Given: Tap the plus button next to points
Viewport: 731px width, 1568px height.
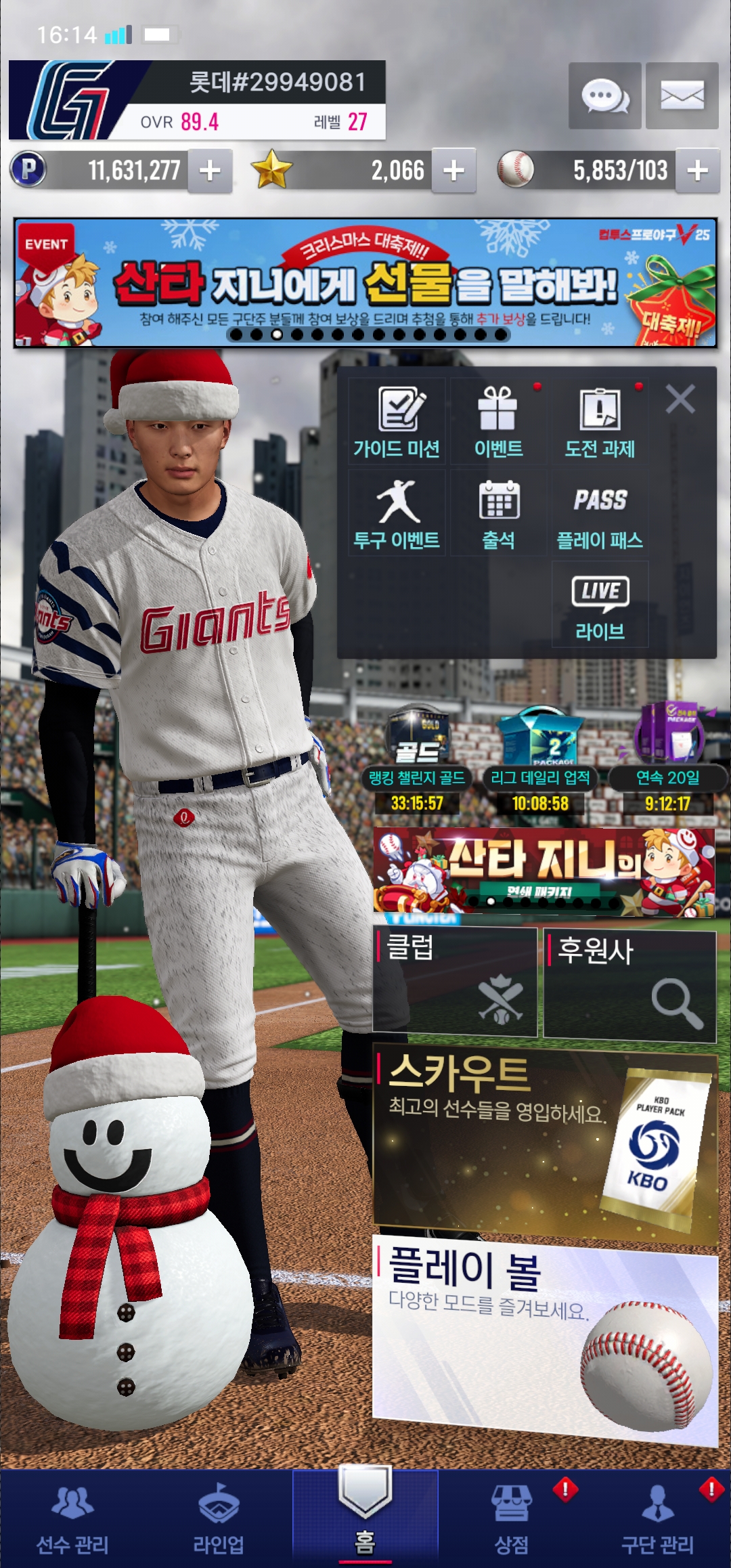Looking at the screenshot, I should 210,171.
